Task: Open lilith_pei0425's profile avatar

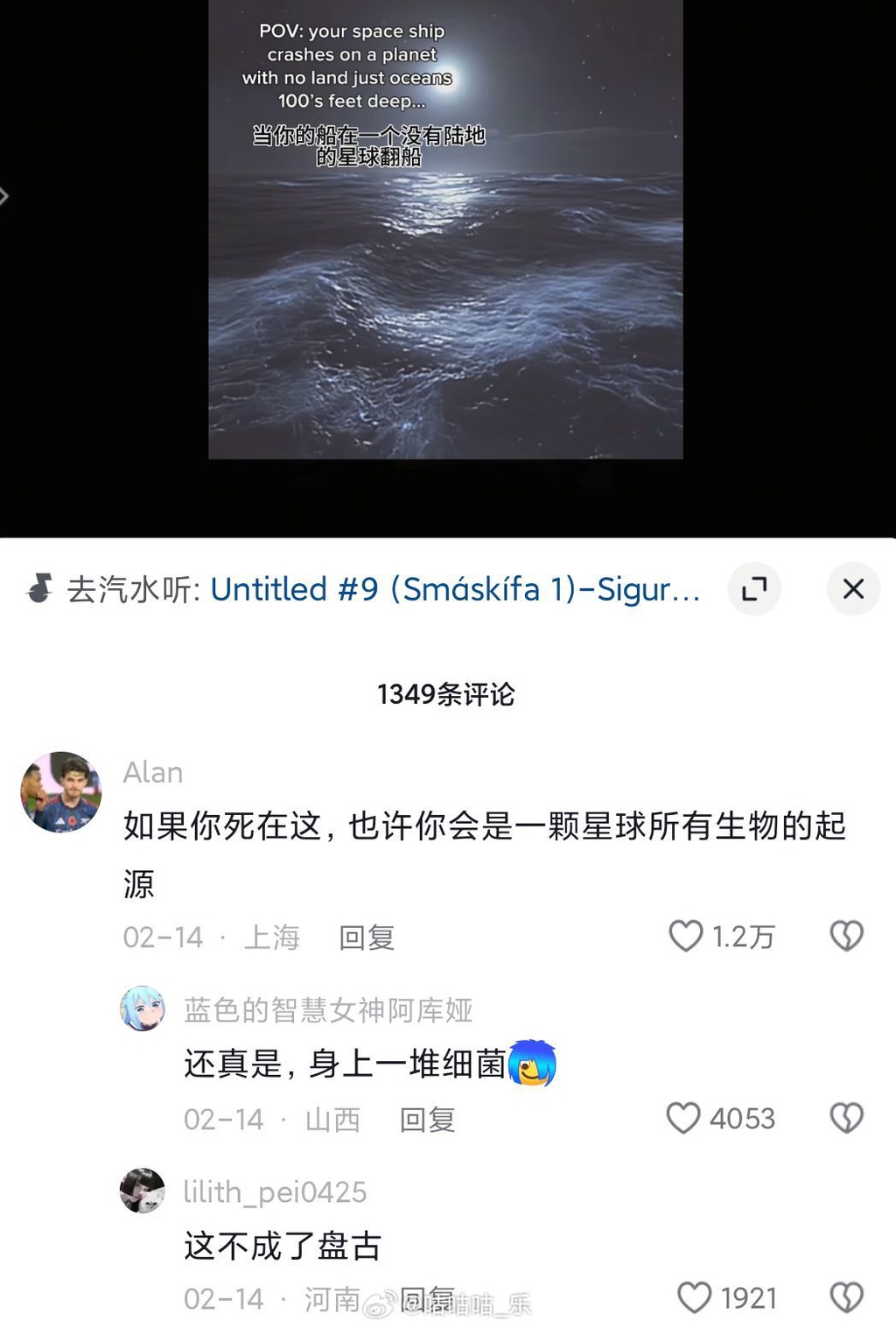Action: [143, 1191]
